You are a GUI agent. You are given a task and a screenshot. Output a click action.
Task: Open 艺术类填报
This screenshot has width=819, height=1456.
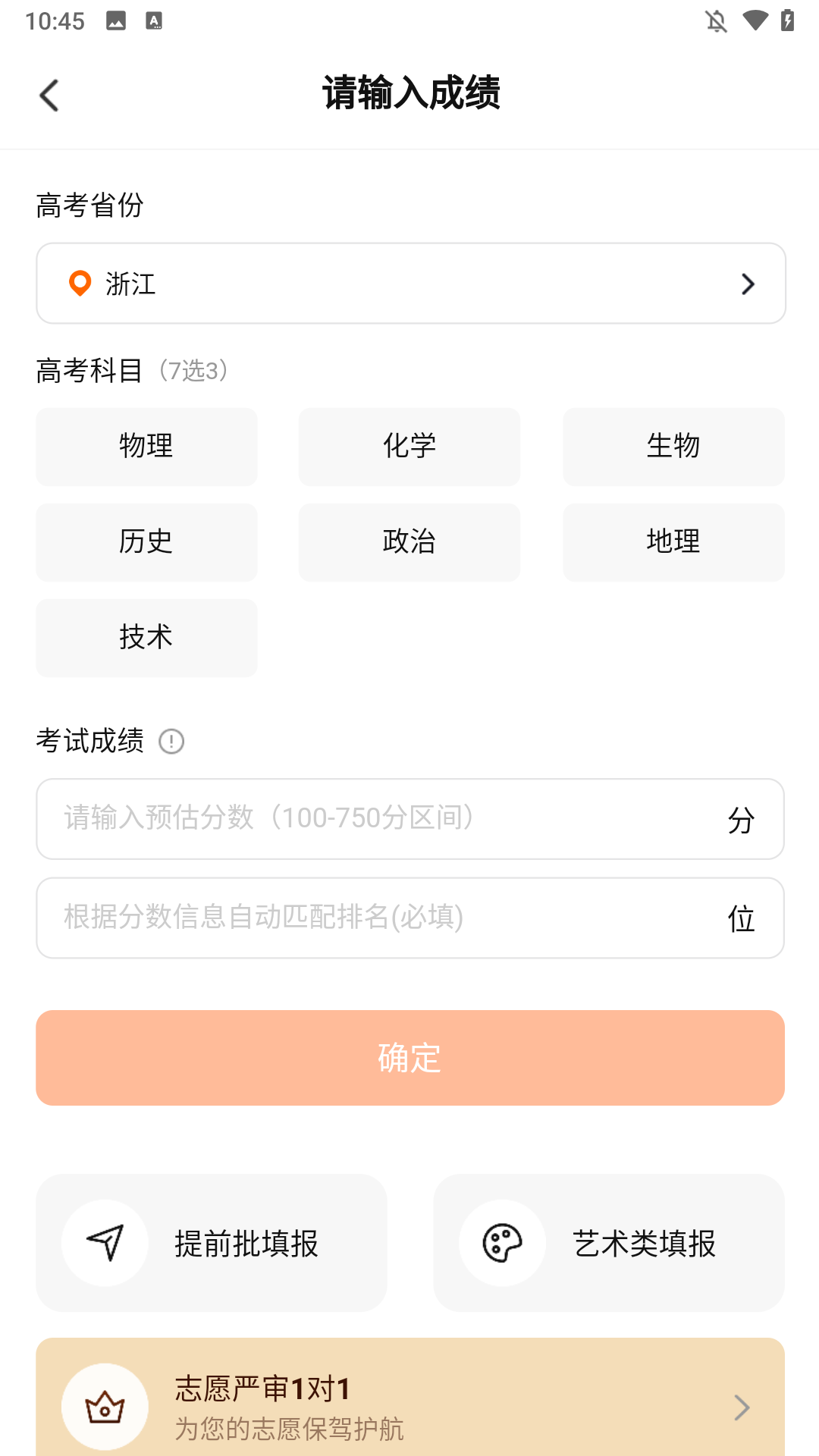tap(608, 1242)
